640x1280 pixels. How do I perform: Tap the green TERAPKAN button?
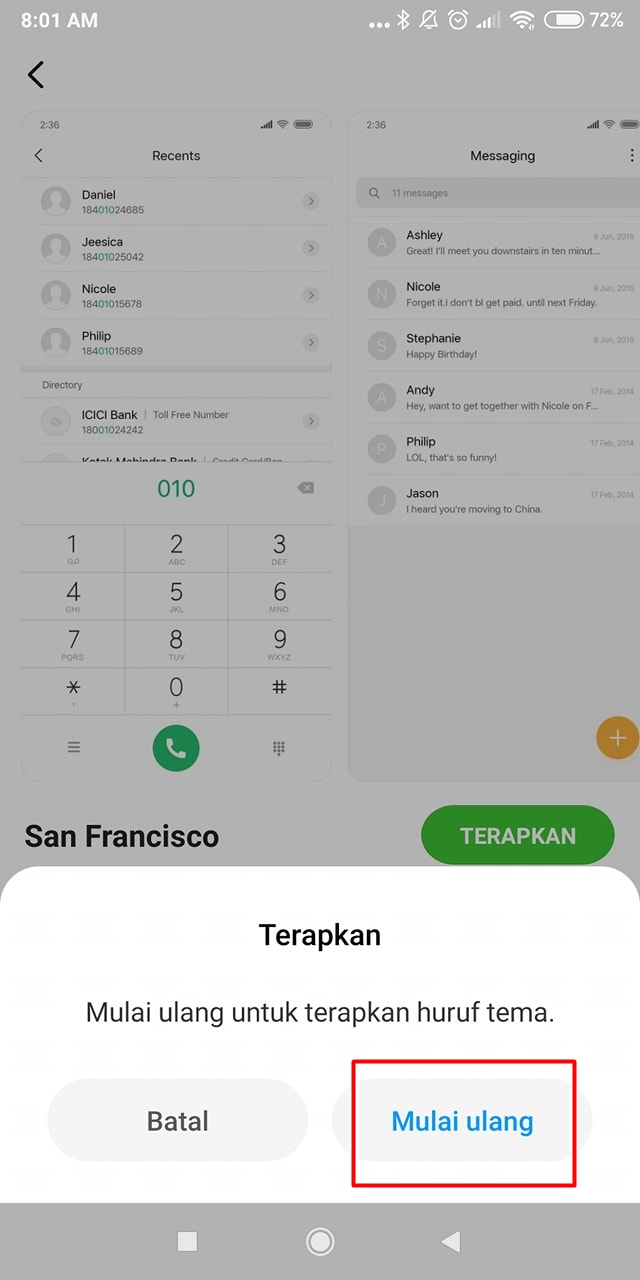point(517,835)
